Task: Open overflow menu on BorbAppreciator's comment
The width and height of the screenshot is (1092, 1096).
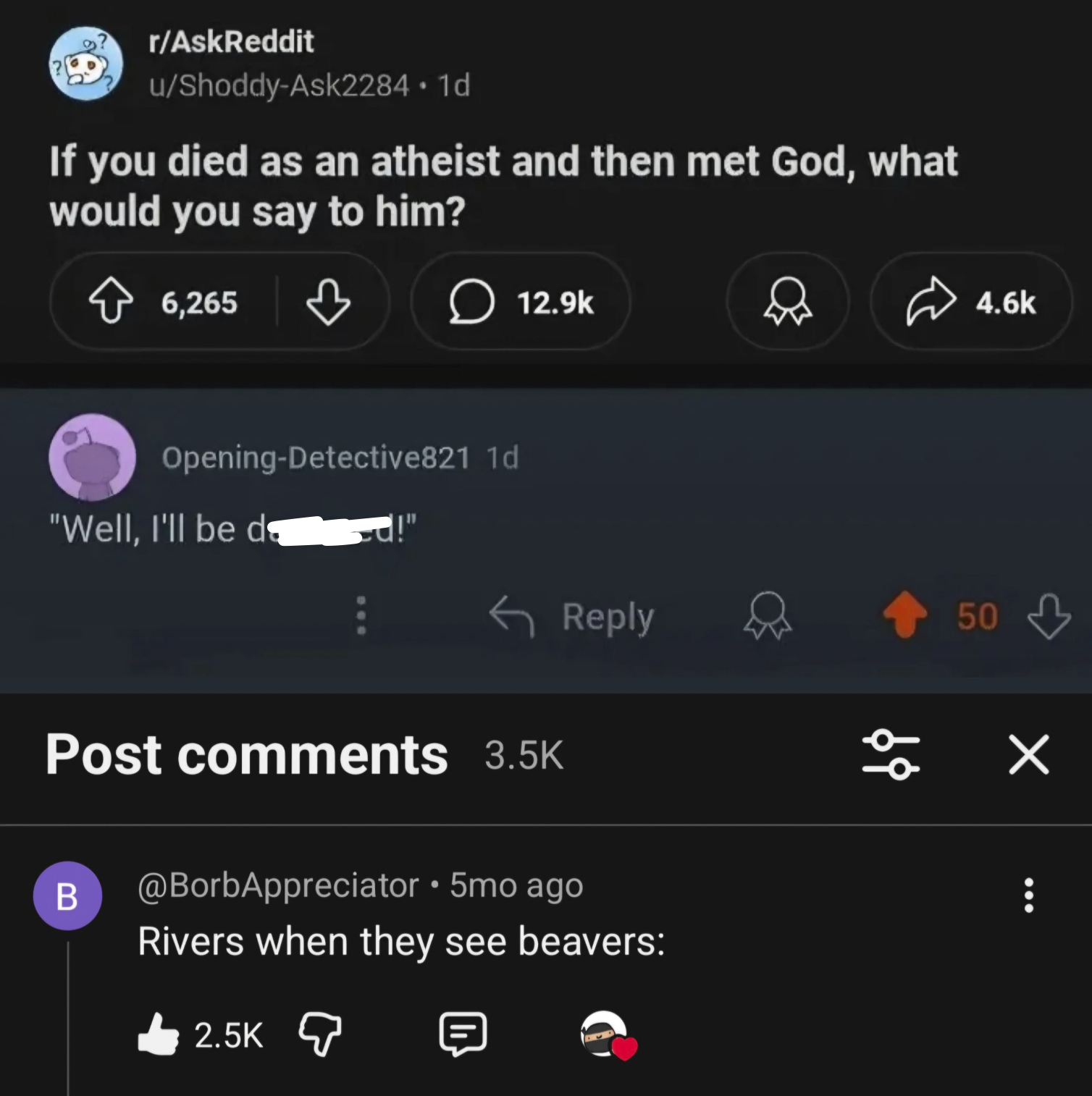Action: coord(1028,896)
